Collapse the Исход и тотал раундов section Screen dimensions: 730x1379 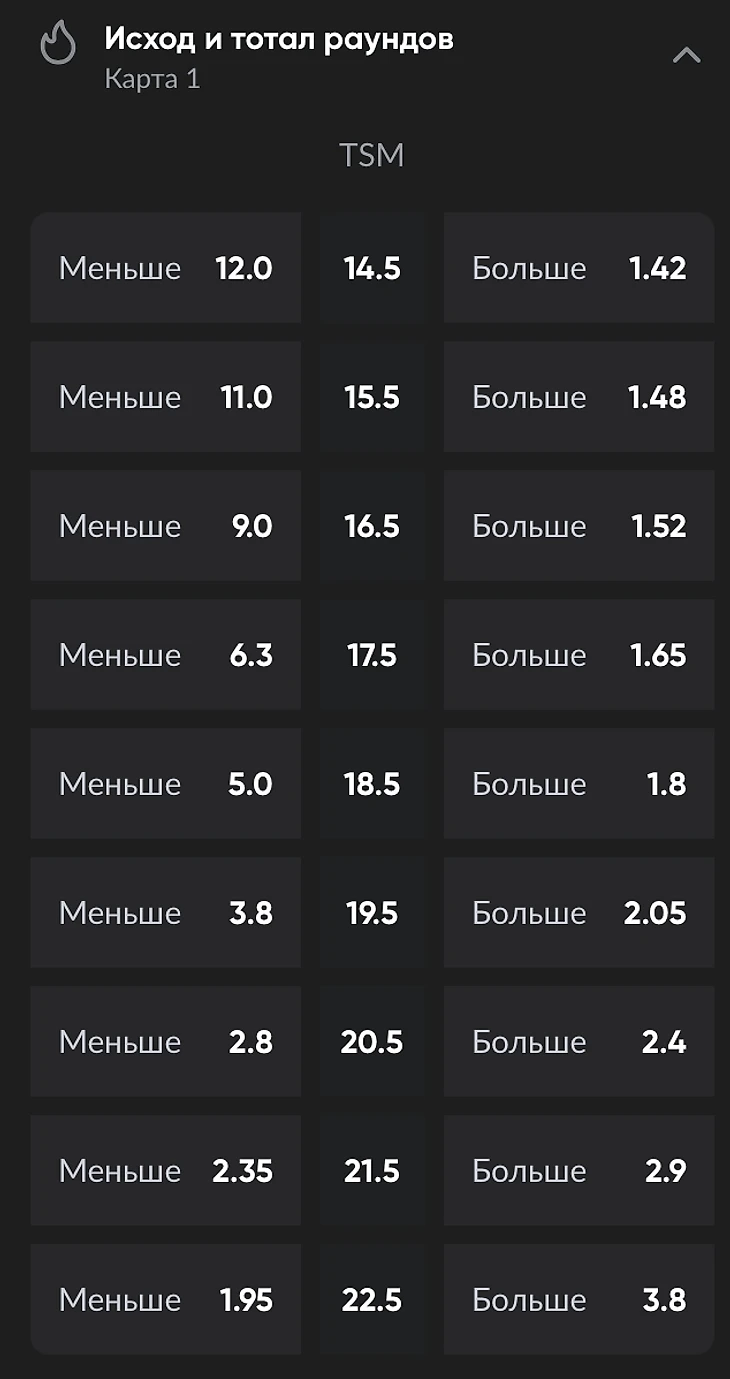point(686,56)
